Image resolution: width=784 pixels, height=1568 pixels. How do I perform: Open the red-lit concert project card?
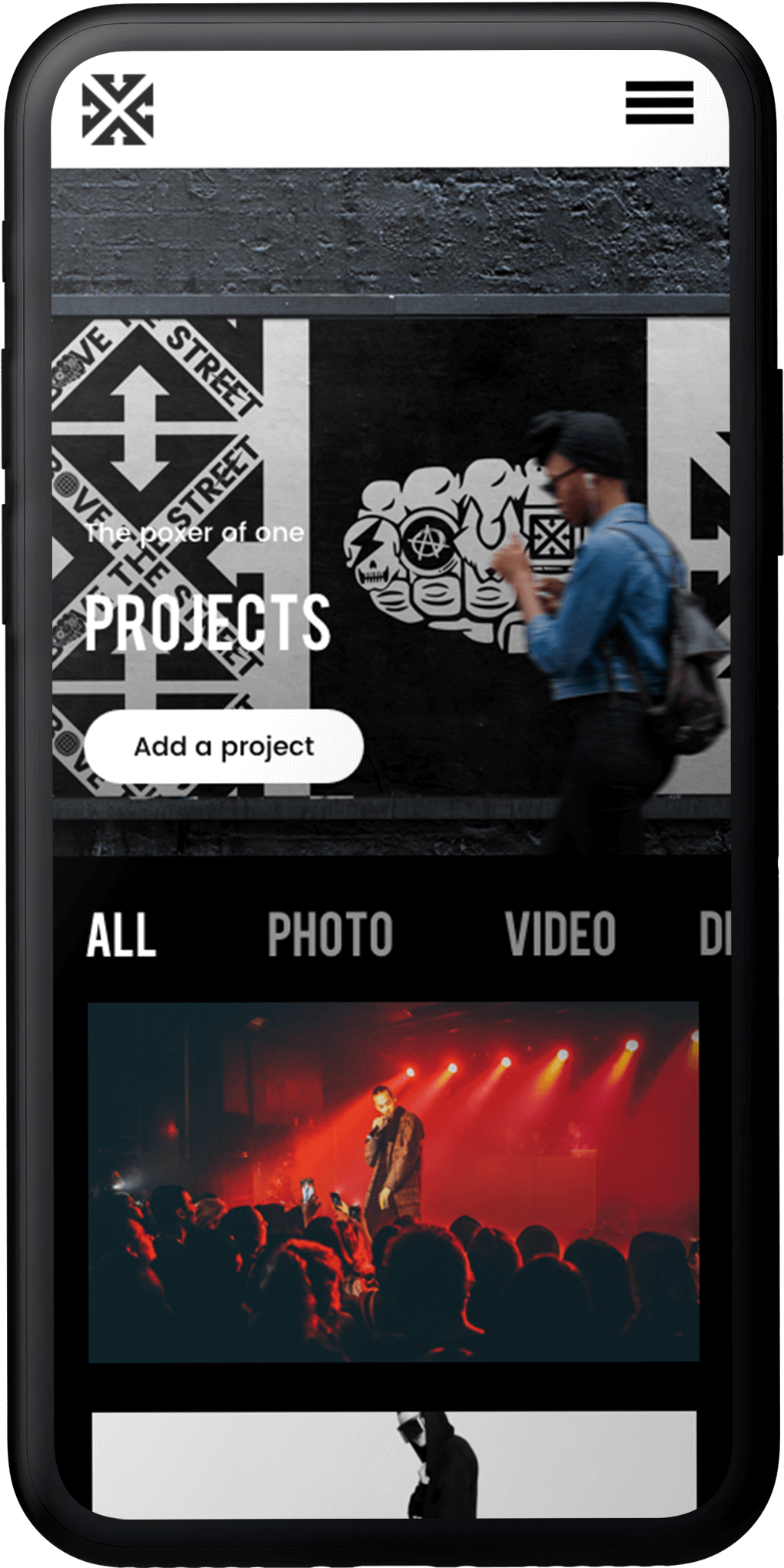click(393, 1182)
